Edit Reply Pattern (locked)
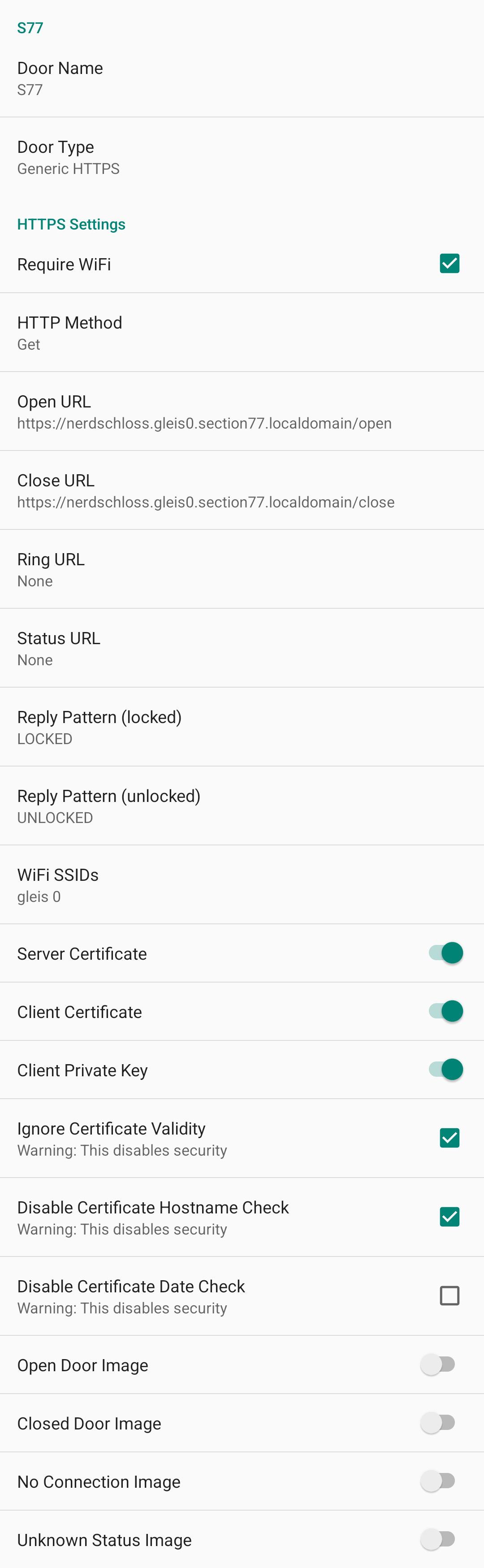Image resolution: width=484 pixels, height=1568 pixels. point(242,727)
